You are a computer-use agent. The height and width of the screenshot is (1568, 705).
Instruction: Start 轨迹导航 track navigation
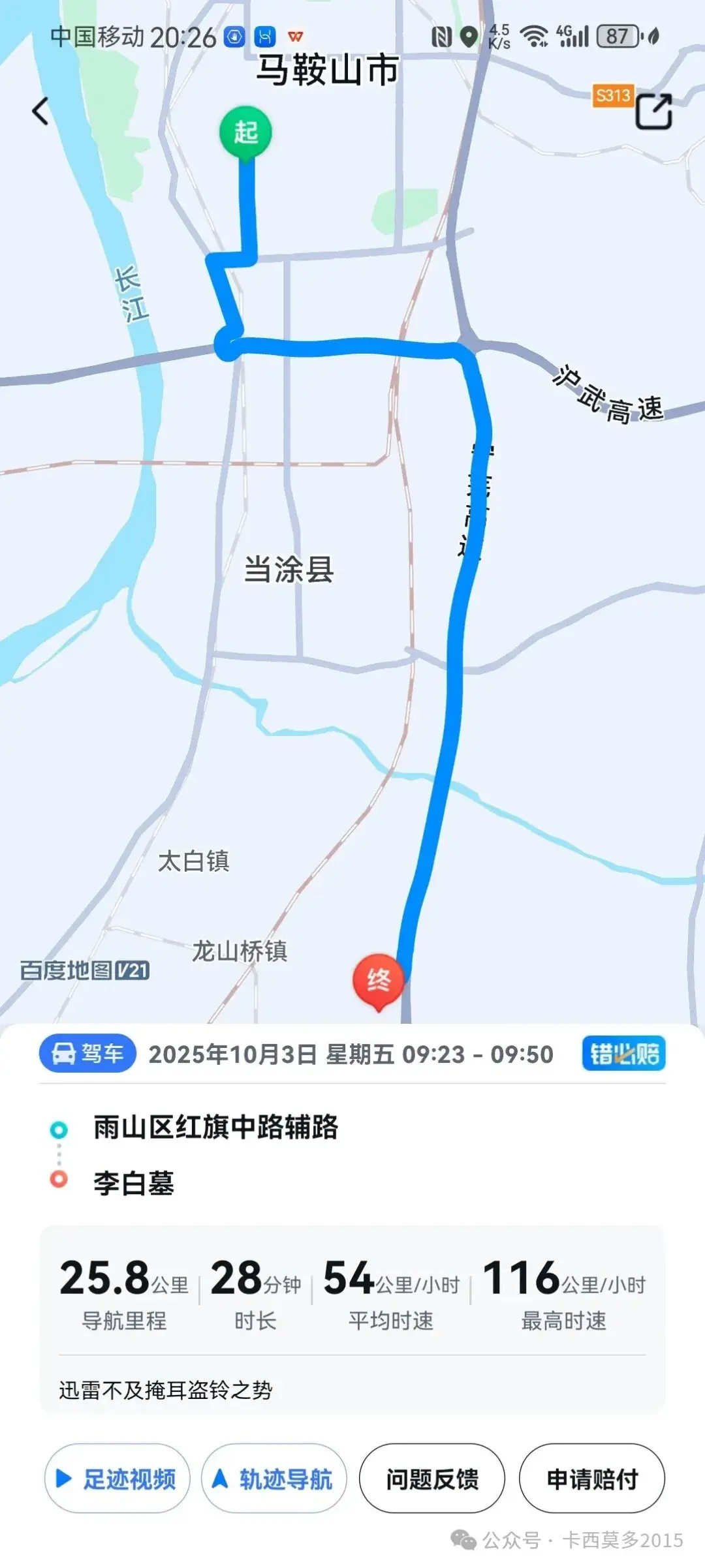click(x=274, y=1479)
